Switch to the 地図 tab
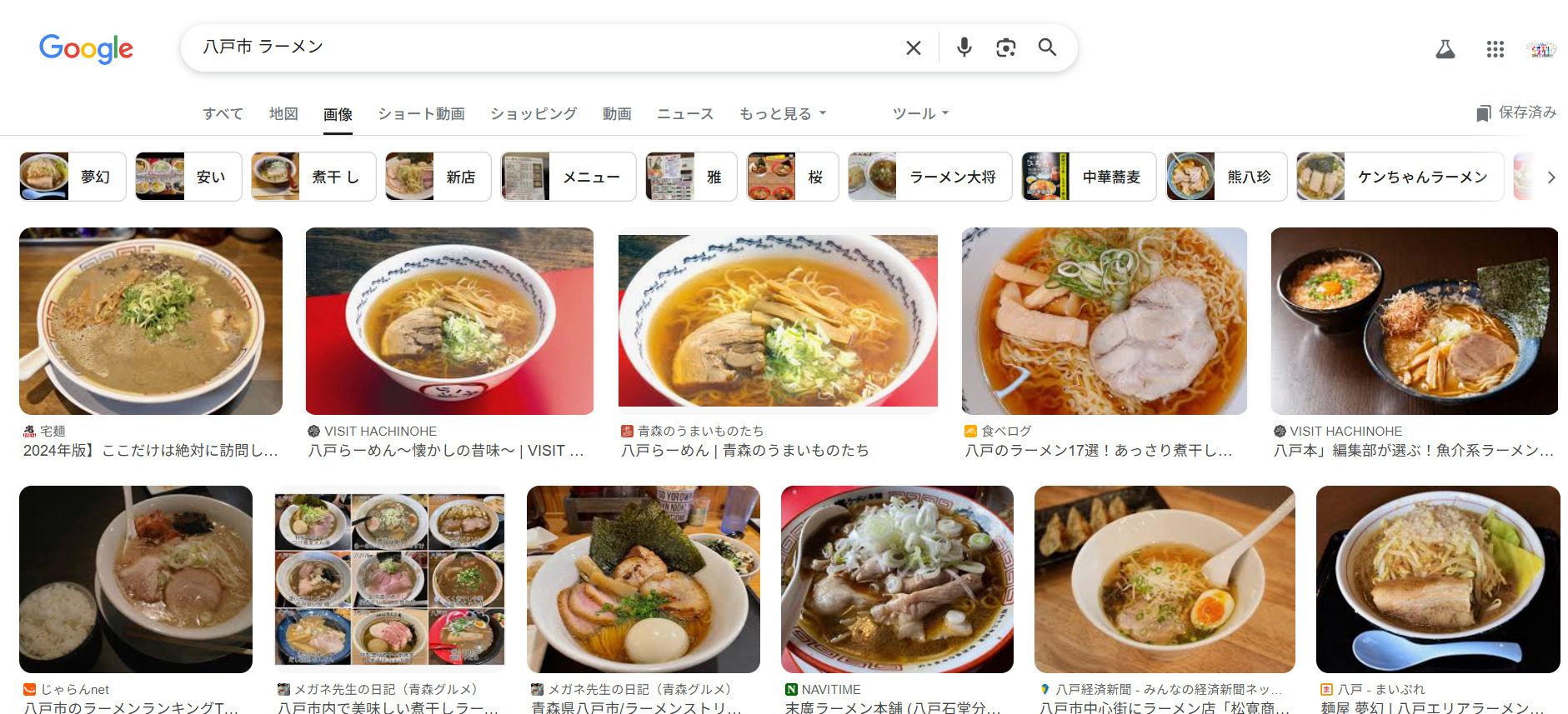 (283, 113)
